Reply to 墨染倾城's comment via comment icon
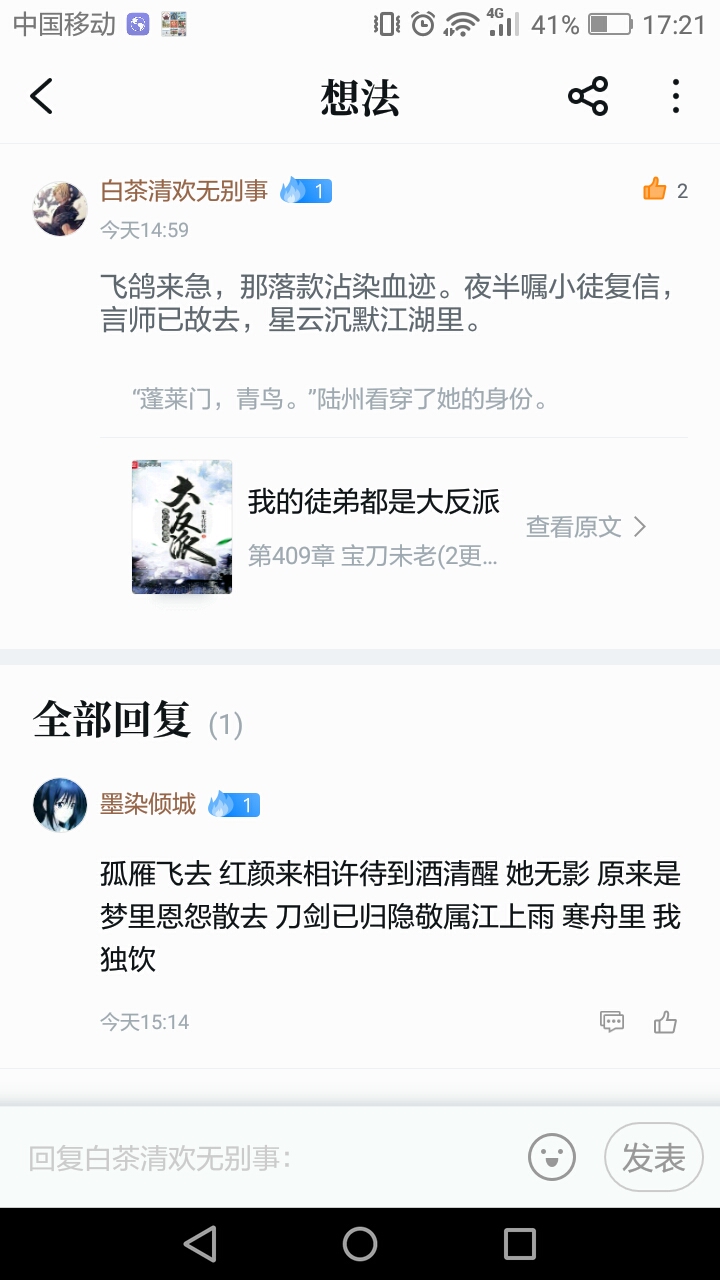 (x=612, y=1021)
